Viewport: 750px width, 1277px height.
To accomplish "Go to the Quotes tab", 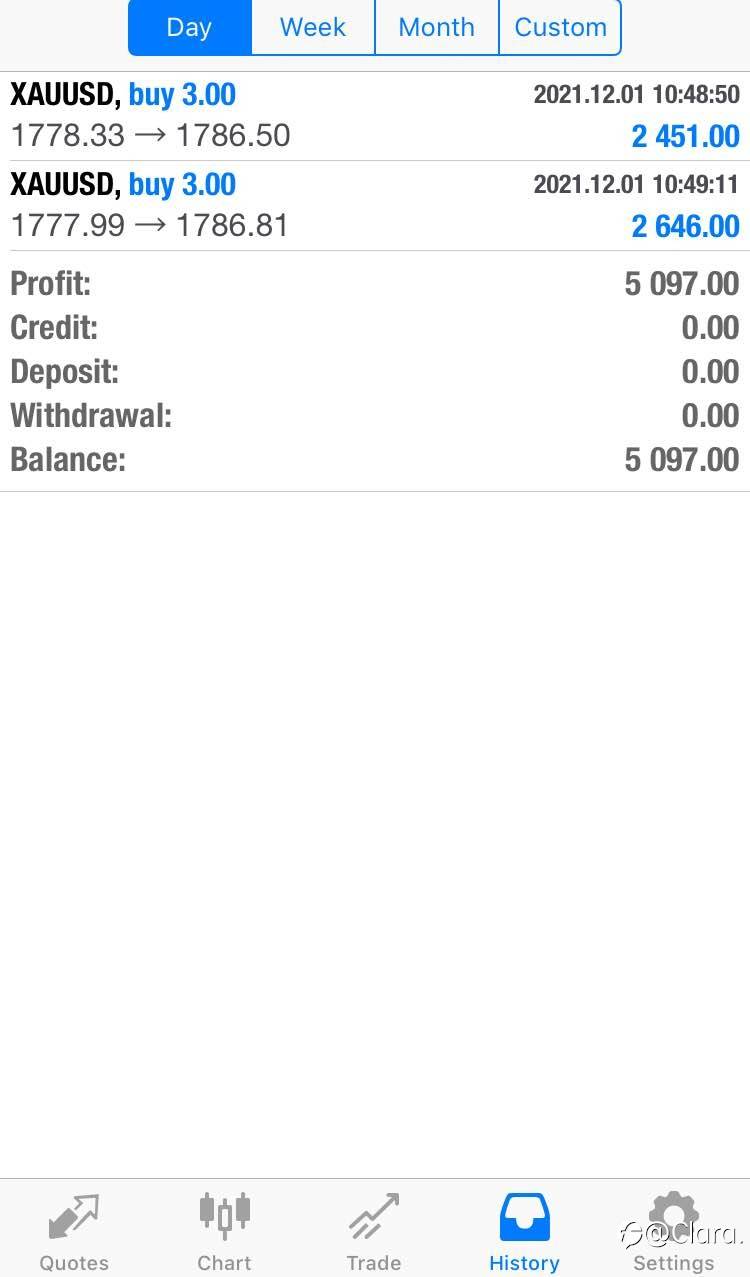I will click(74, 1232).
